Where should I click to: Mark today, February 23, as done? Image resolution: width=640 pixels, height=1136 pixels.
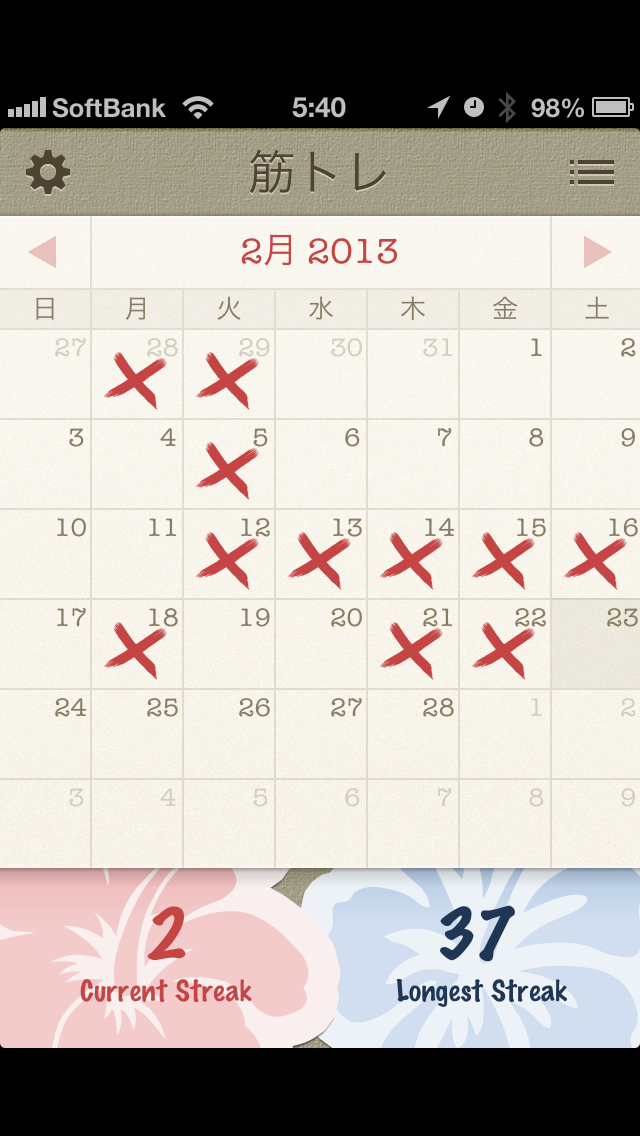597,645
